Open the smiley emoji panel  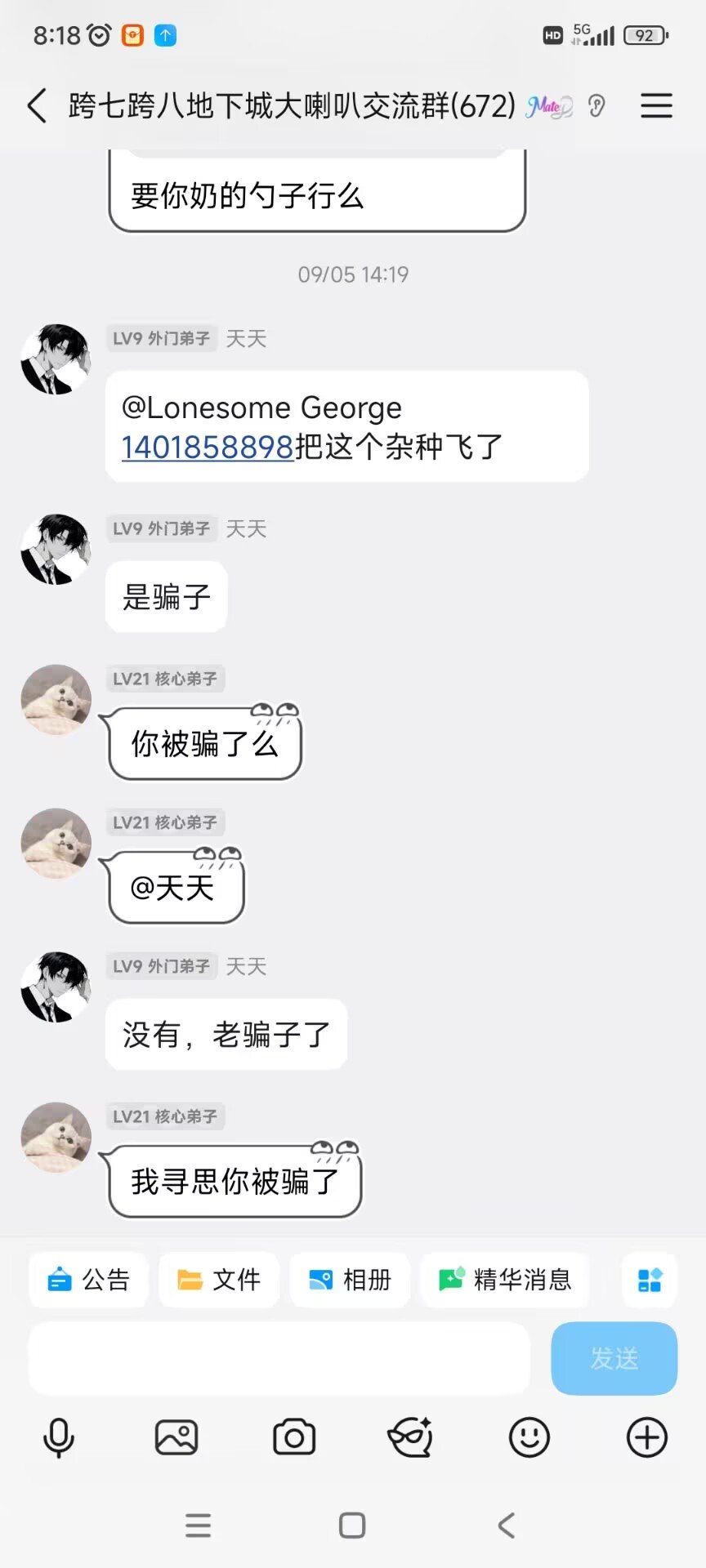click(x=529, y=1437)
